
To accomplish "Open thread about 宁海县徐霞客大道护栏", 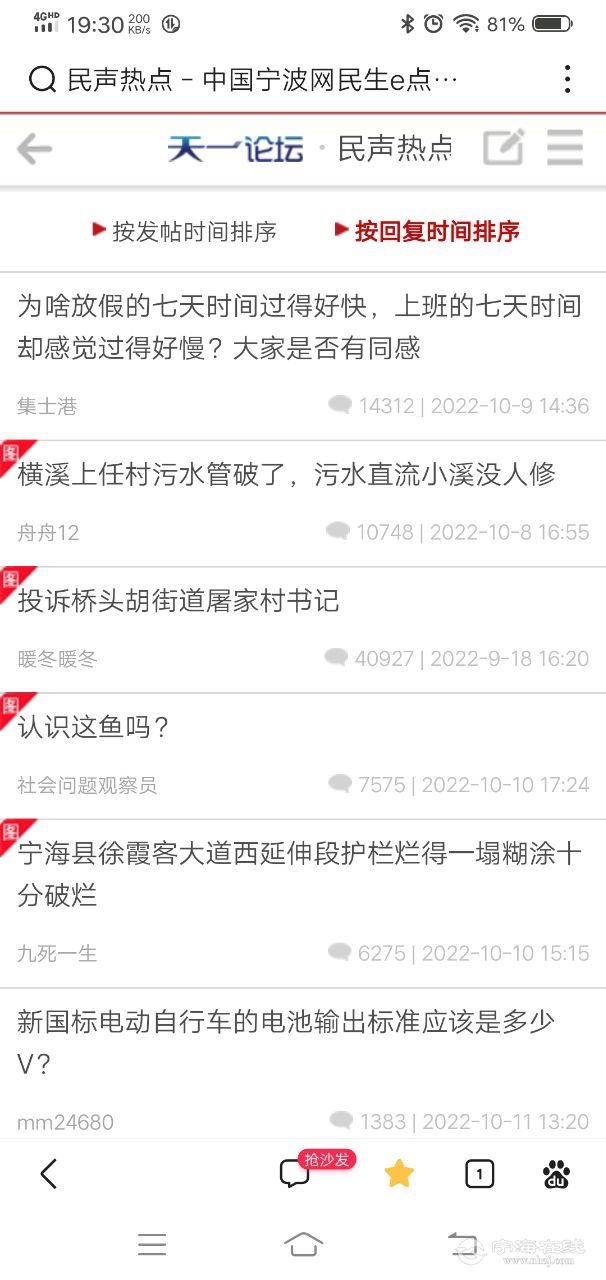I will 298,874.
